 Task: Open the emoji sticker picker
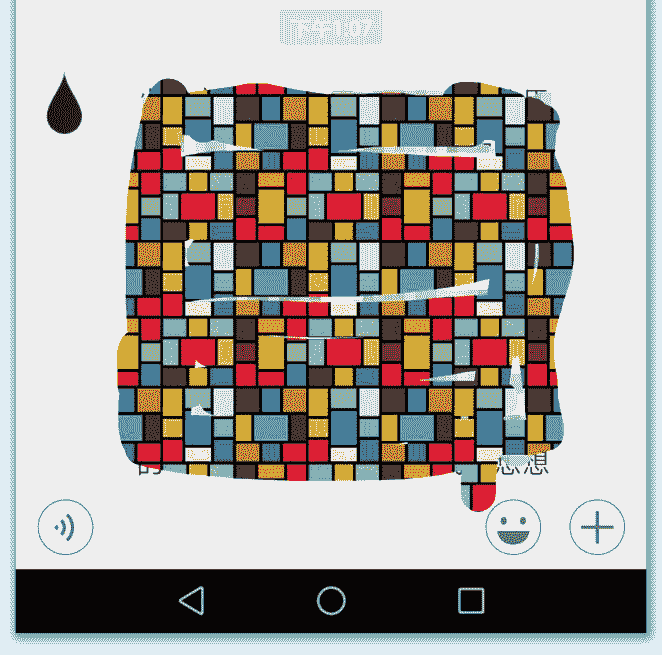[x=513, y=528]
